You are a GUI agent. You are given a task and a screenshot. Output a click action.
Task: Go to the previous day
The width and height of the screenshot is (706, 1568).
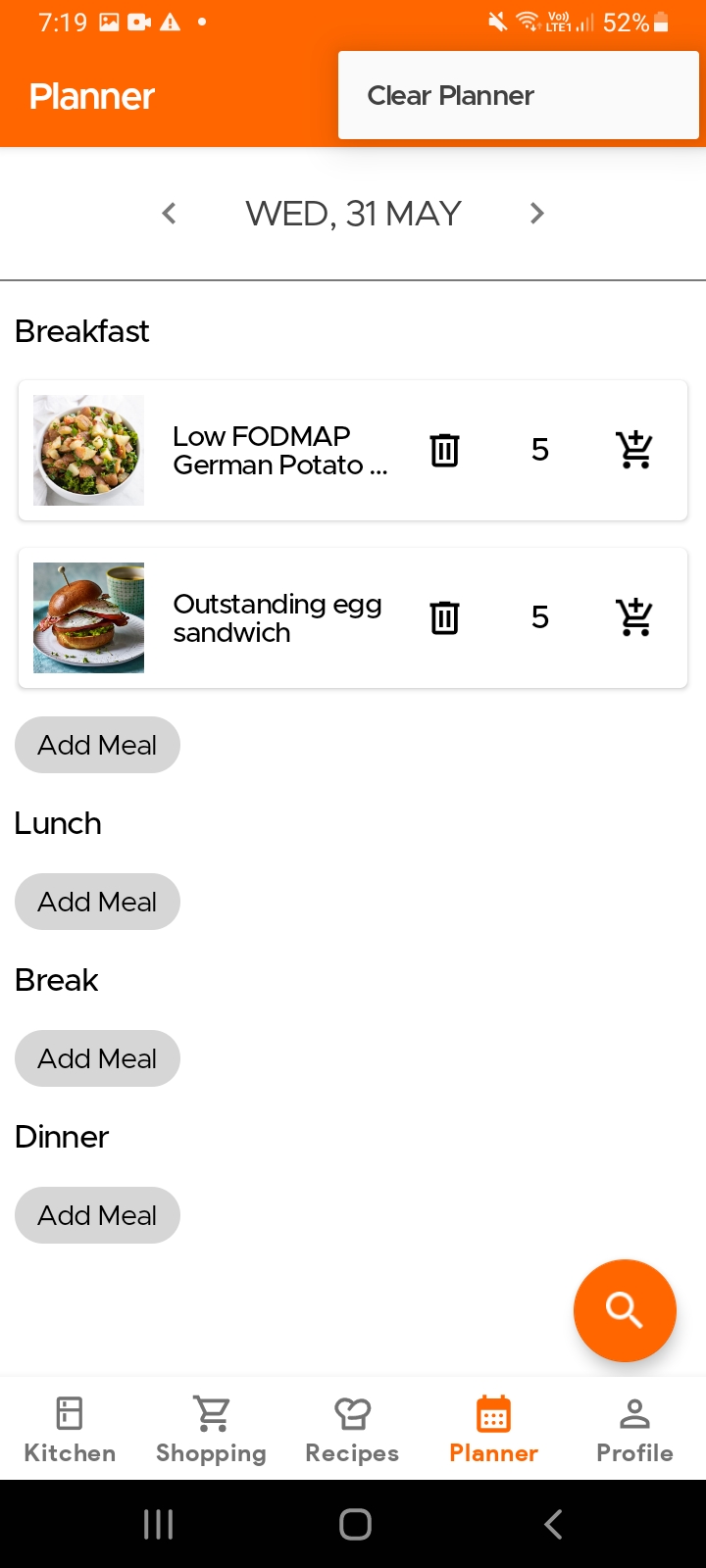pyautogui.click(x=169, y=214)
